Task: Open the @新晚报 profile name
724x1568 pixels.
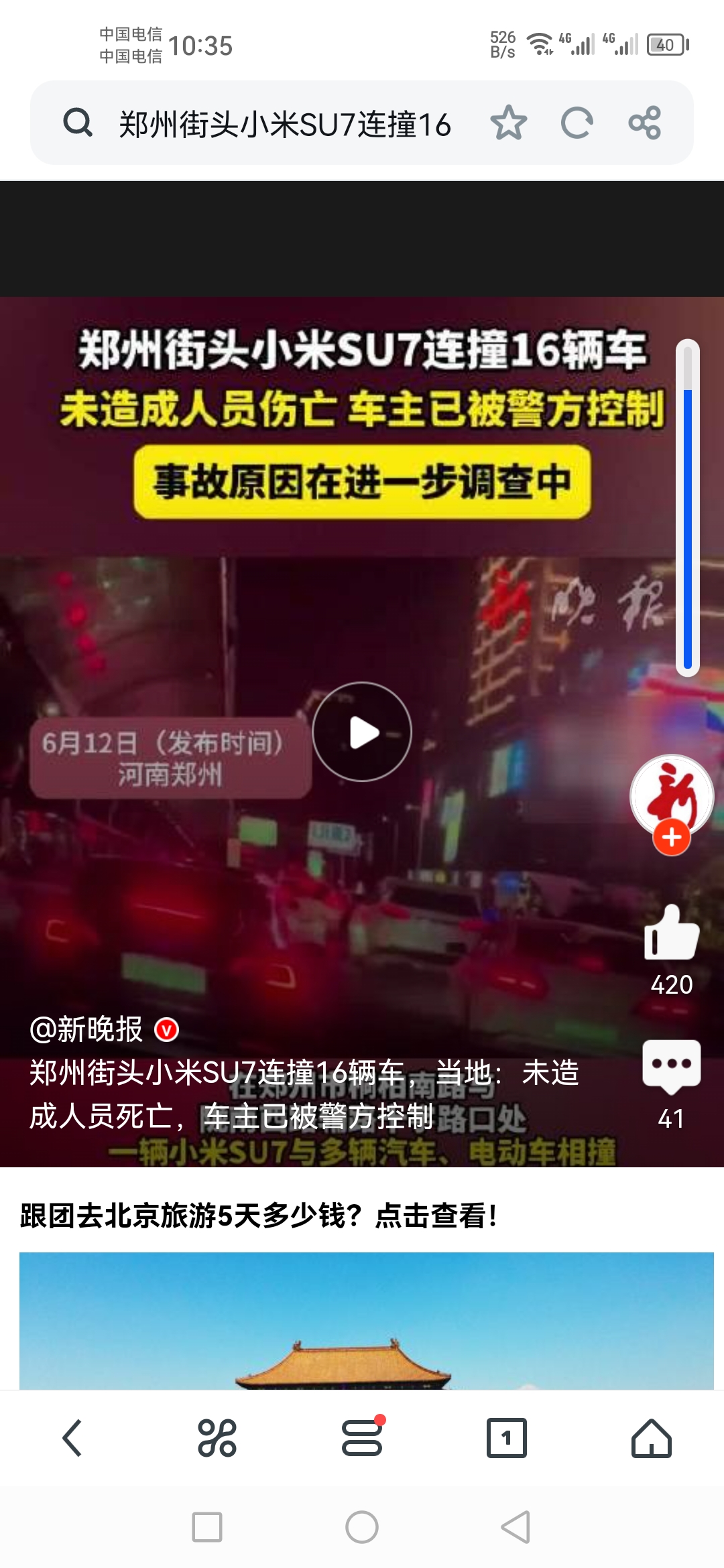Action: pyautogui.click(x=87, y=1029)
